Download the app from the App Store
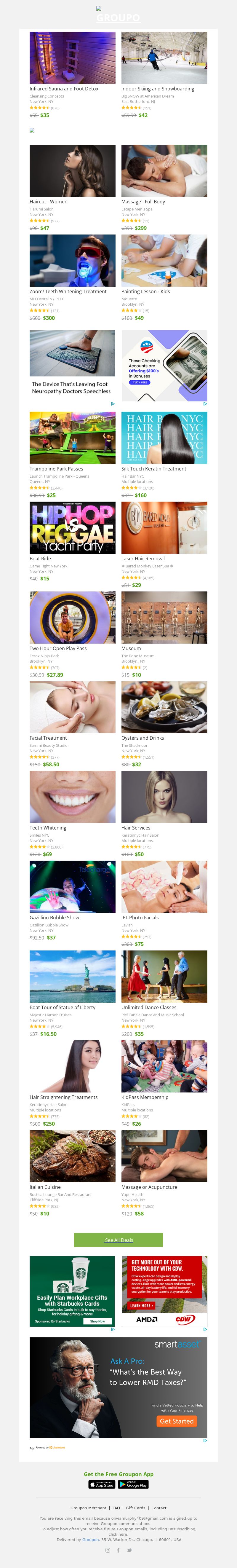The width and height of the screenshot is (237, 1568). click(102, 1485)
